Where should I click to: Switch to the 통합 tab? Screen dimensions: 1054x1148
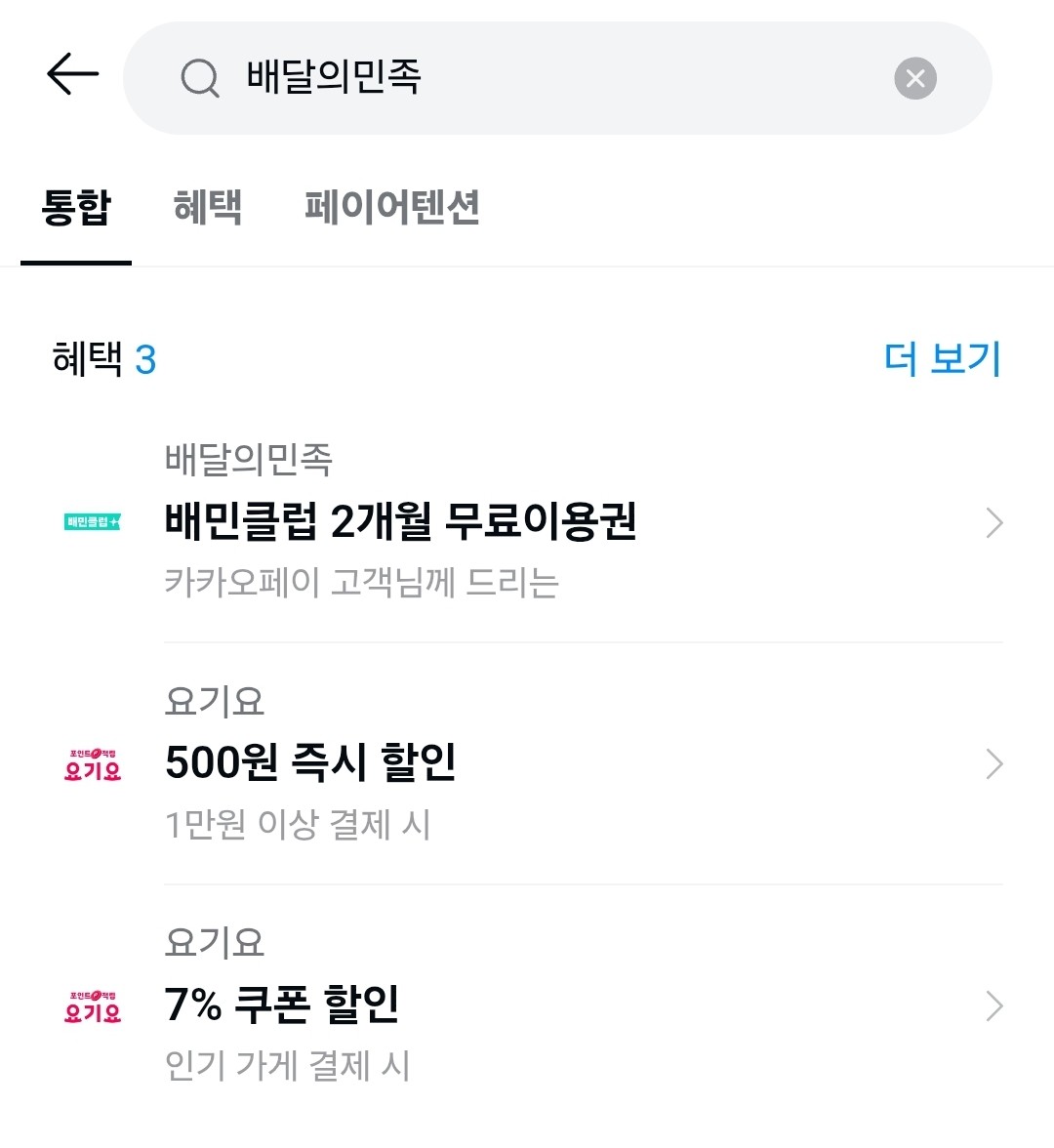coord(76,208)
